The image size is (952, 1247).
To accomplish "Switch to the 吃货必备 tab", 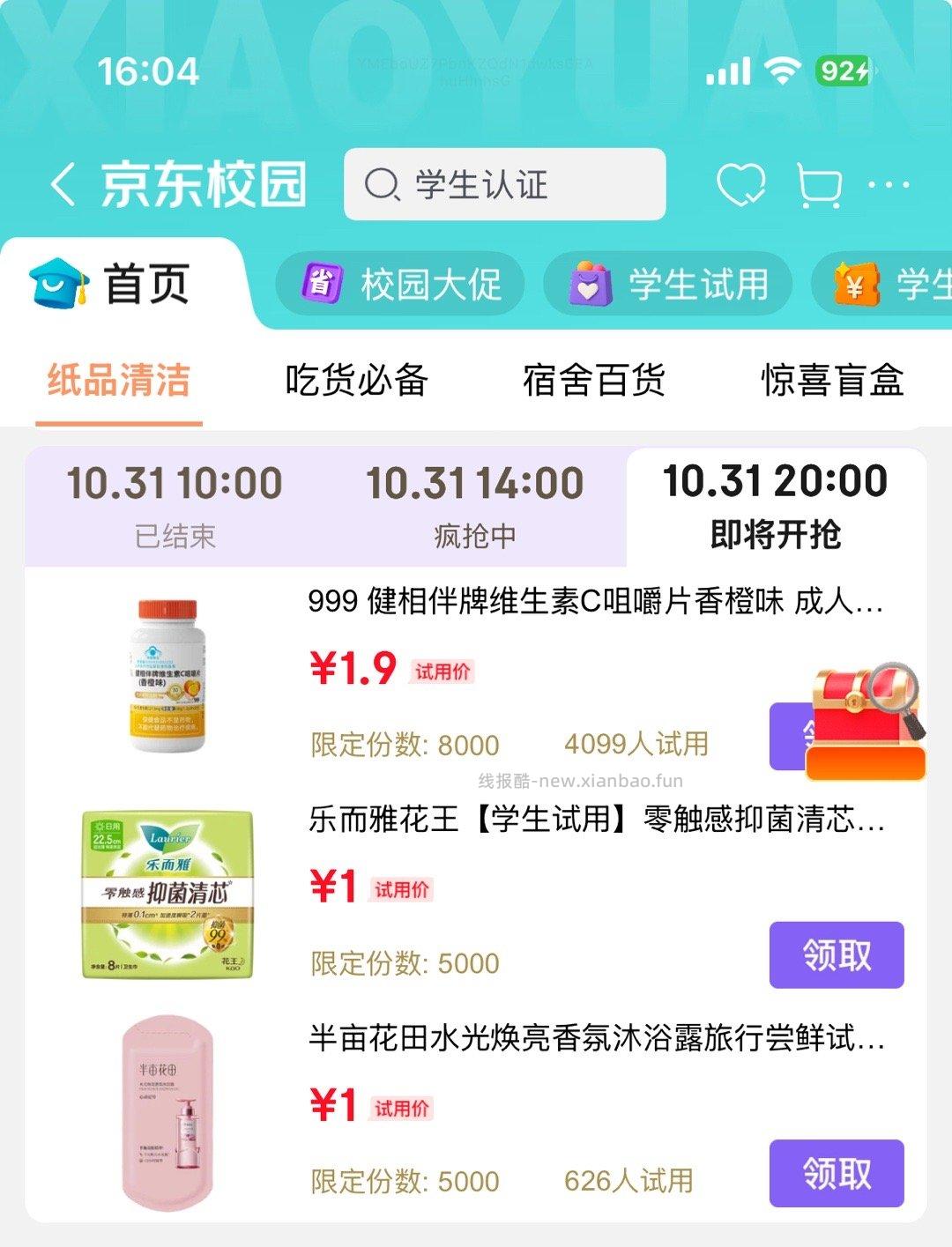I will (x=356, y=381).
